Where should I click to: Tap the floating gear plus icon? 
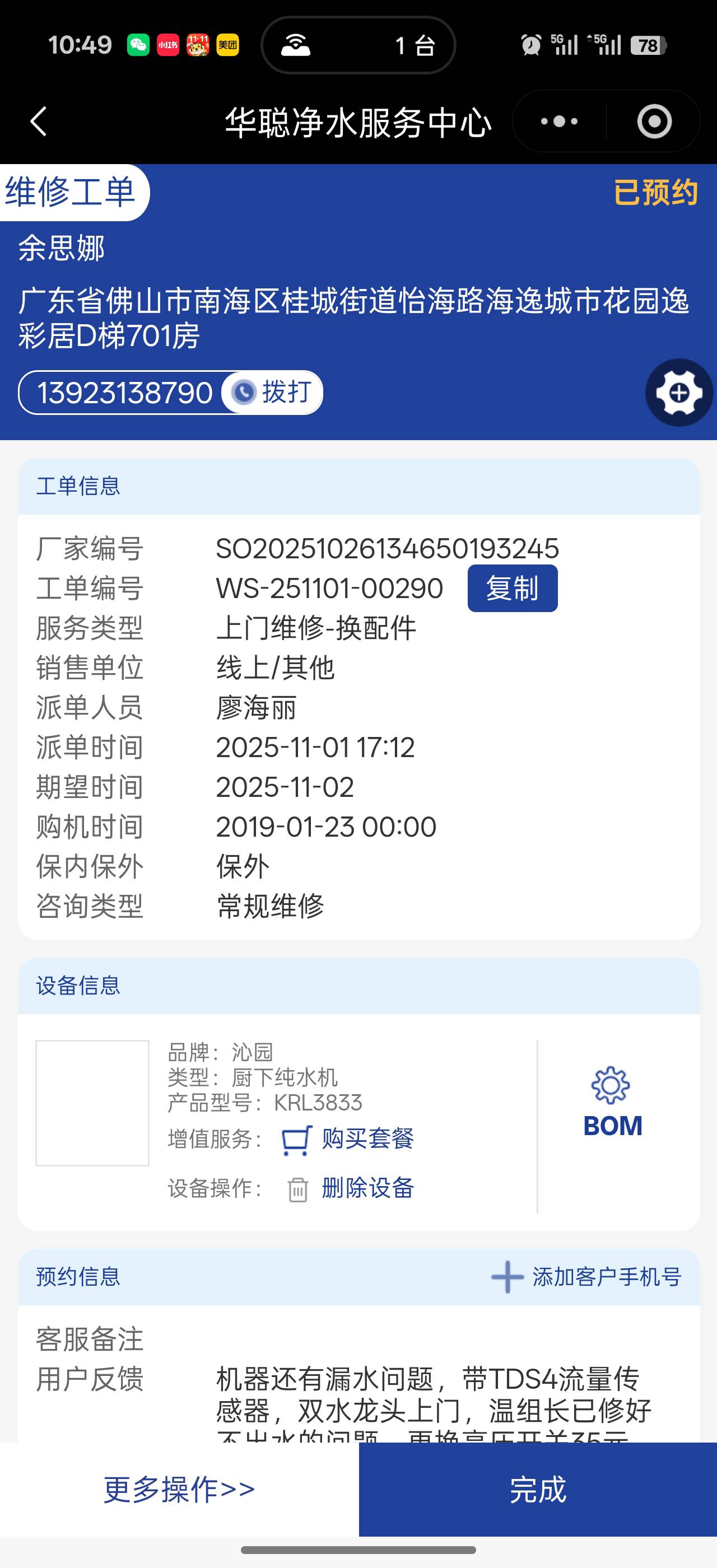pos(679,393)
